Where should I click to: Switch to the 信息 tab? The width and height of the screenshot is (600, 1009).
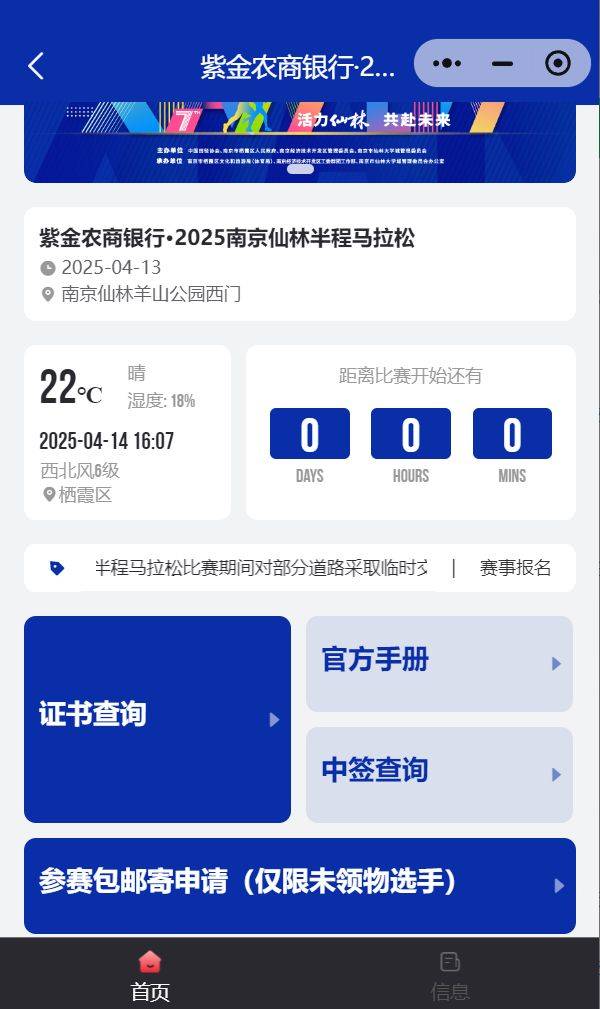click(x=450, y=976)
